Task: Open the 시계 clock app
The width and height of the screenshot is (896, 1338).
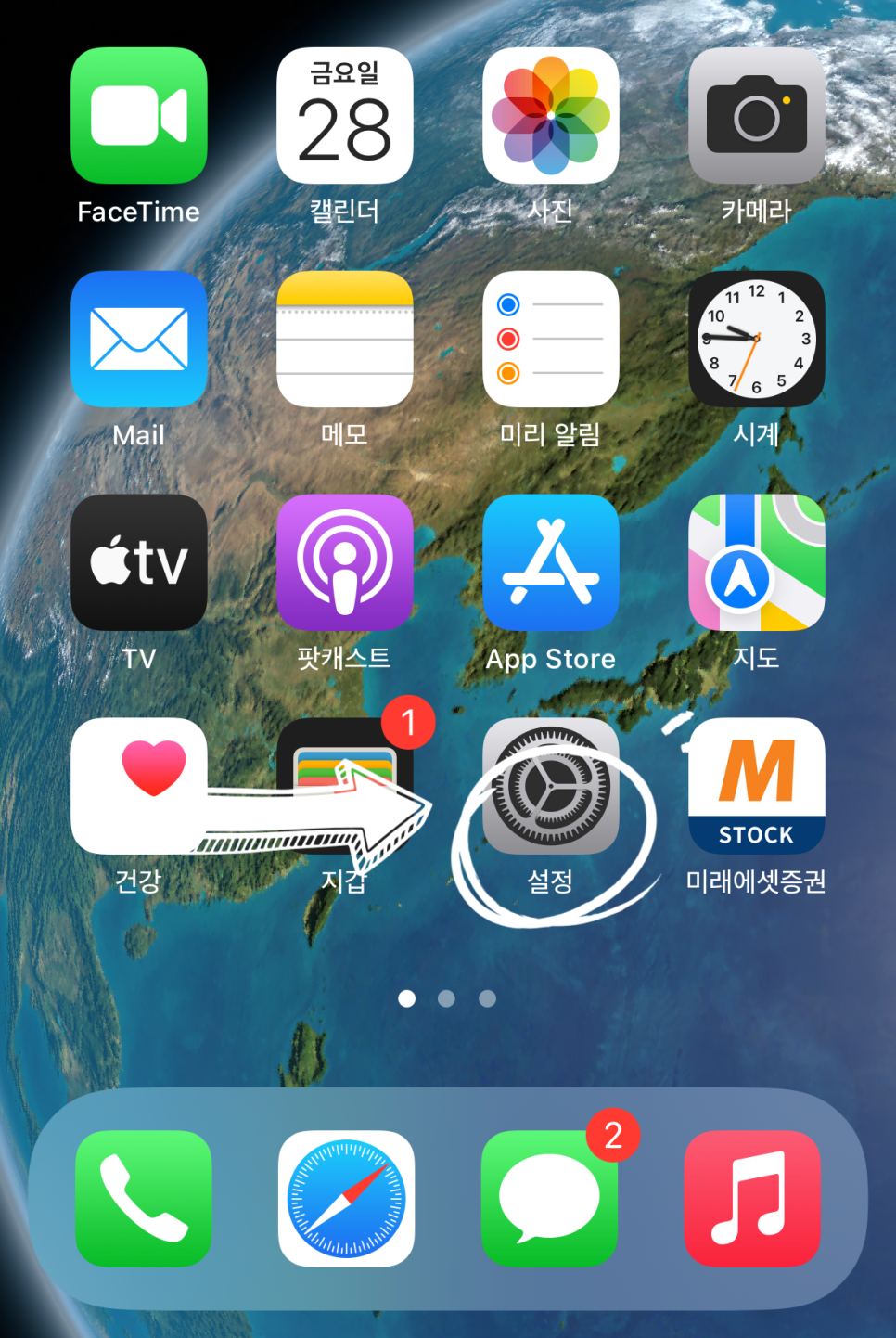Action: click(x=756, y=340)
